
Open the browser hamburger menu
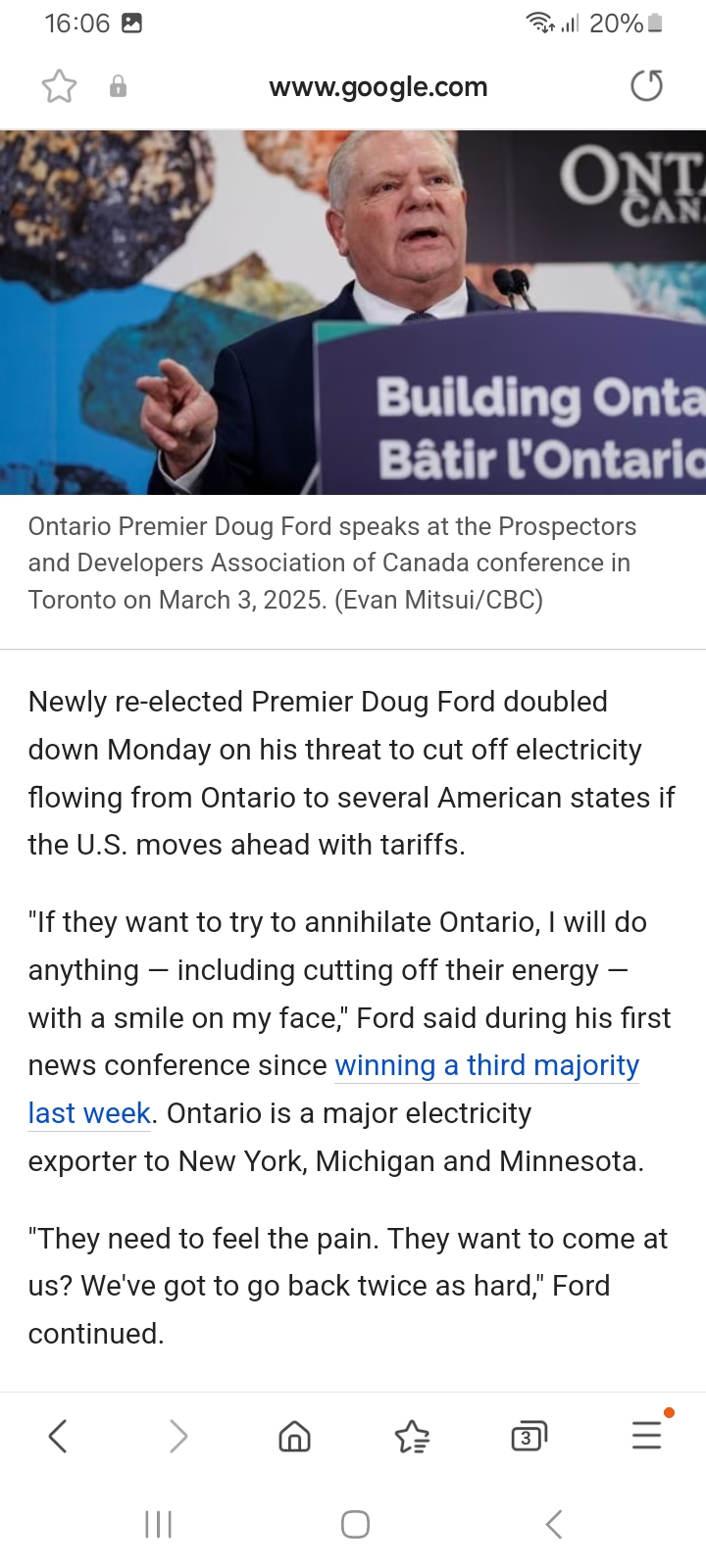tap(647, 1436)
